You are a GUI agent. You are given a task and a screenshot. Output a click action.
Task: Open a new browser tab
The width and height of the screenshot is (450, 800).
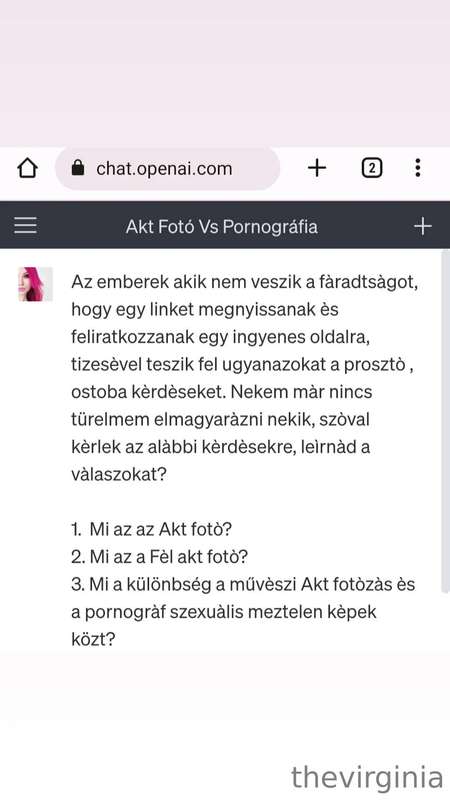point(317,168)
